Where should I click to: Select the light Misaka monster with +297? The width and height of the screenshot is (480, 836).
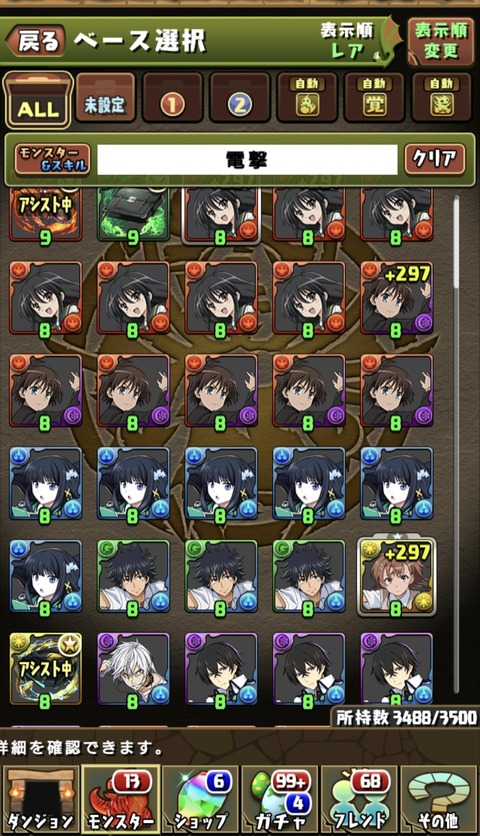coord(396,577)
